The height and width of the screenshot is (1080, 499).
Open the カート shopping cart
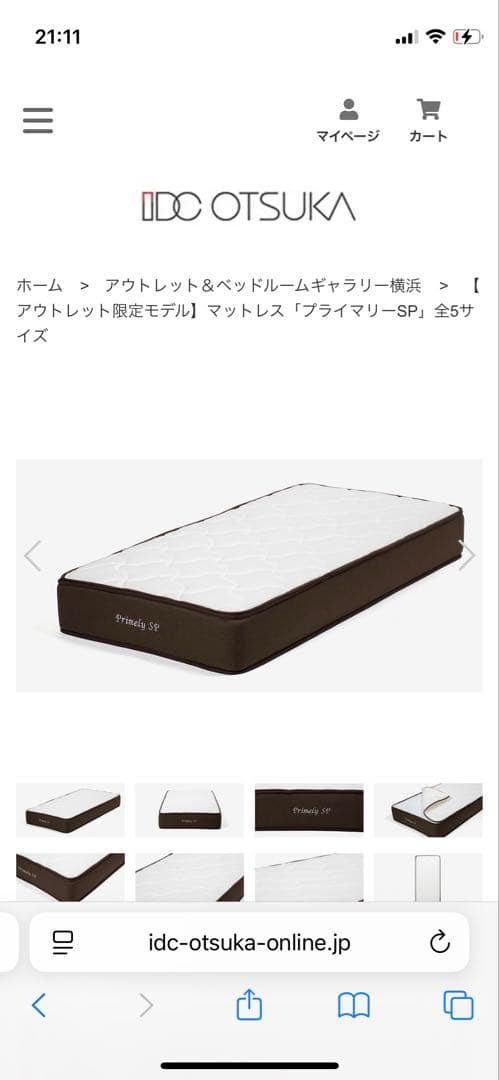point(428,121)
